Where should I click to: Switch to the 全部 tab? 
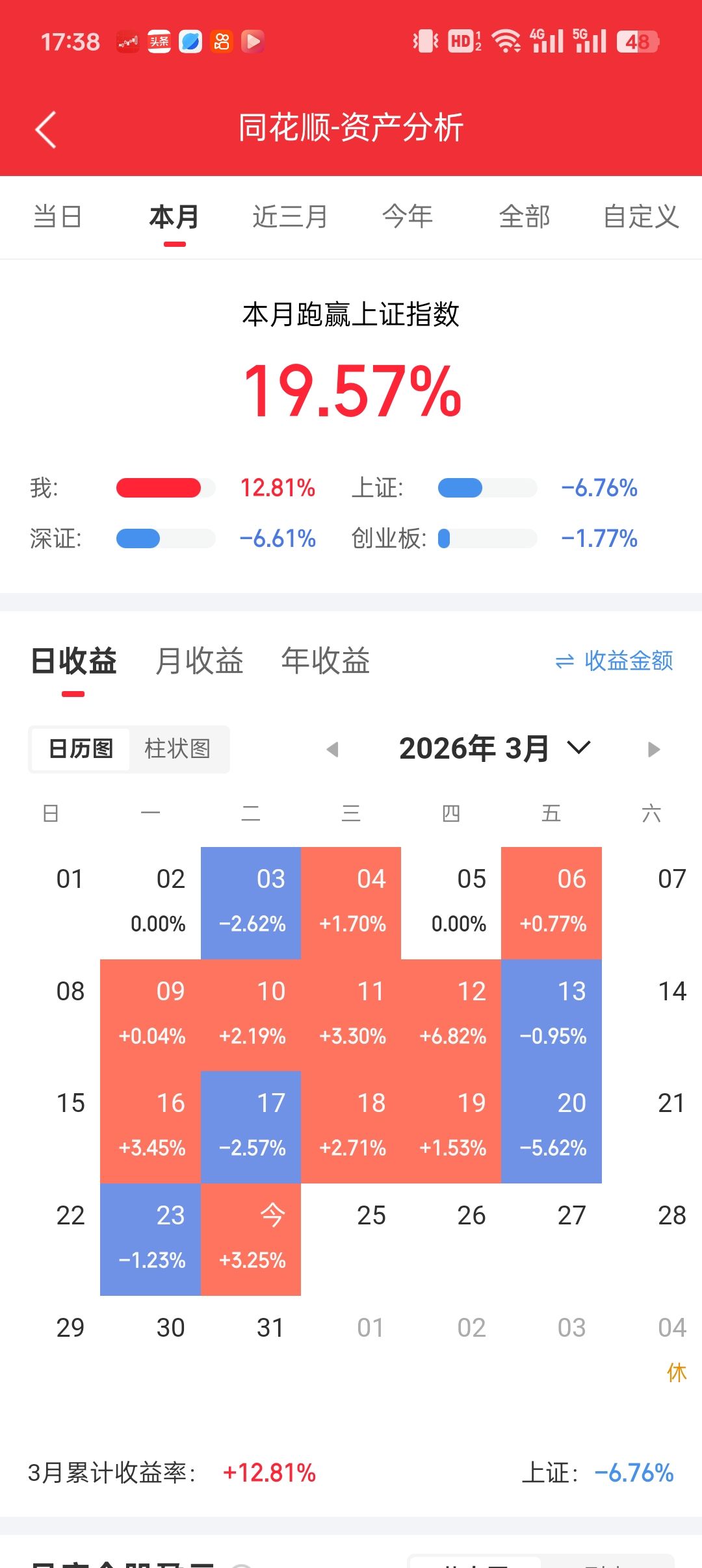525,217
